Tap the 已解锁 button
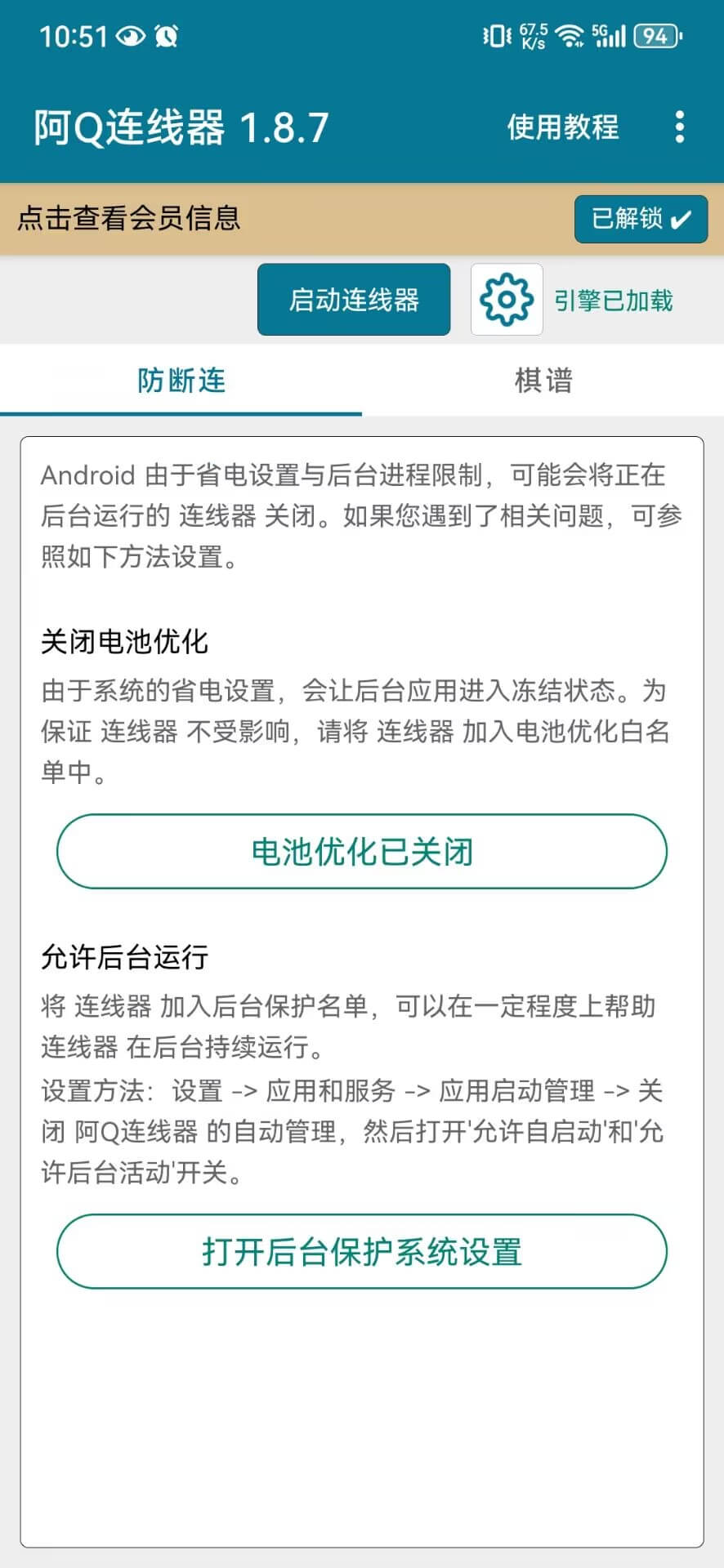724x1568 pixels. (x=641, y=219)
